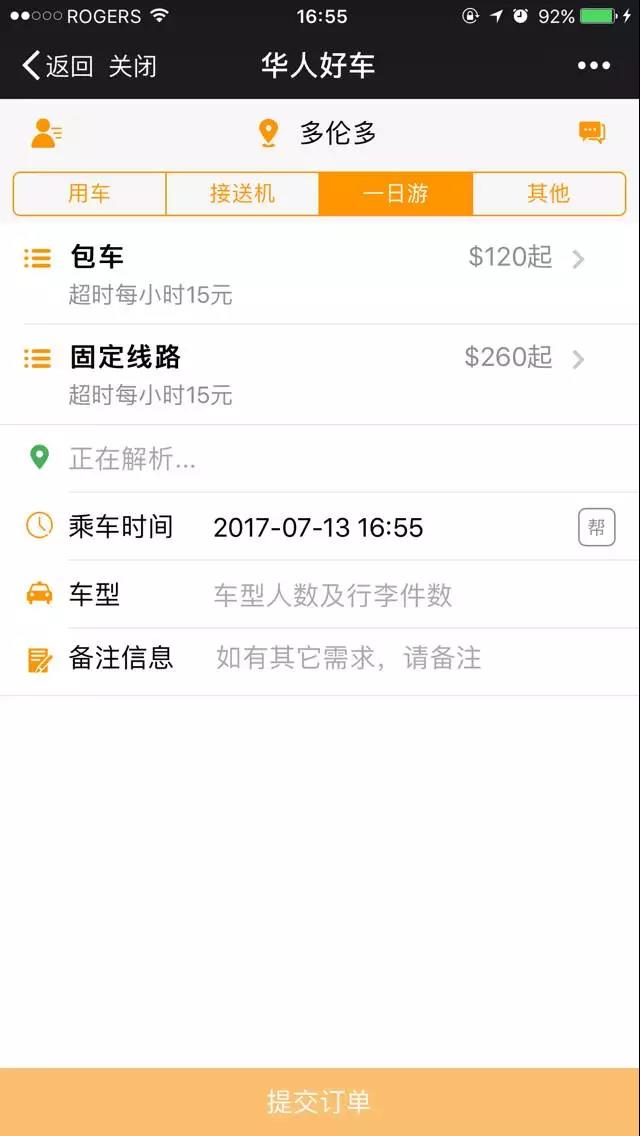This screenshot has width=640, height=1136.
Task: Tap the 返回 back button
Action: click(x=57, y=66)
